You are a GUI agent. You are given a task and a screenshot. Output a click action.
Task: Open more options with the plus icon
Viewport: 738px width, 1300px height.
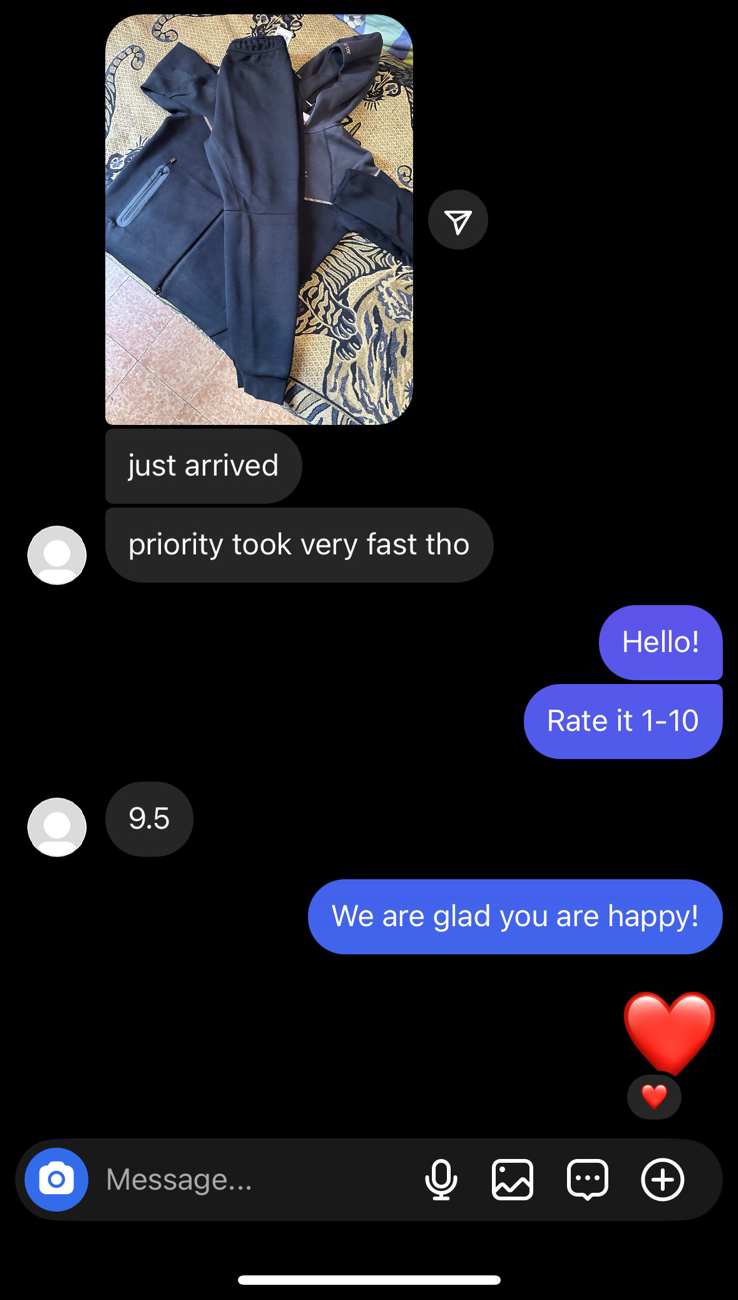click(662, 1180)
